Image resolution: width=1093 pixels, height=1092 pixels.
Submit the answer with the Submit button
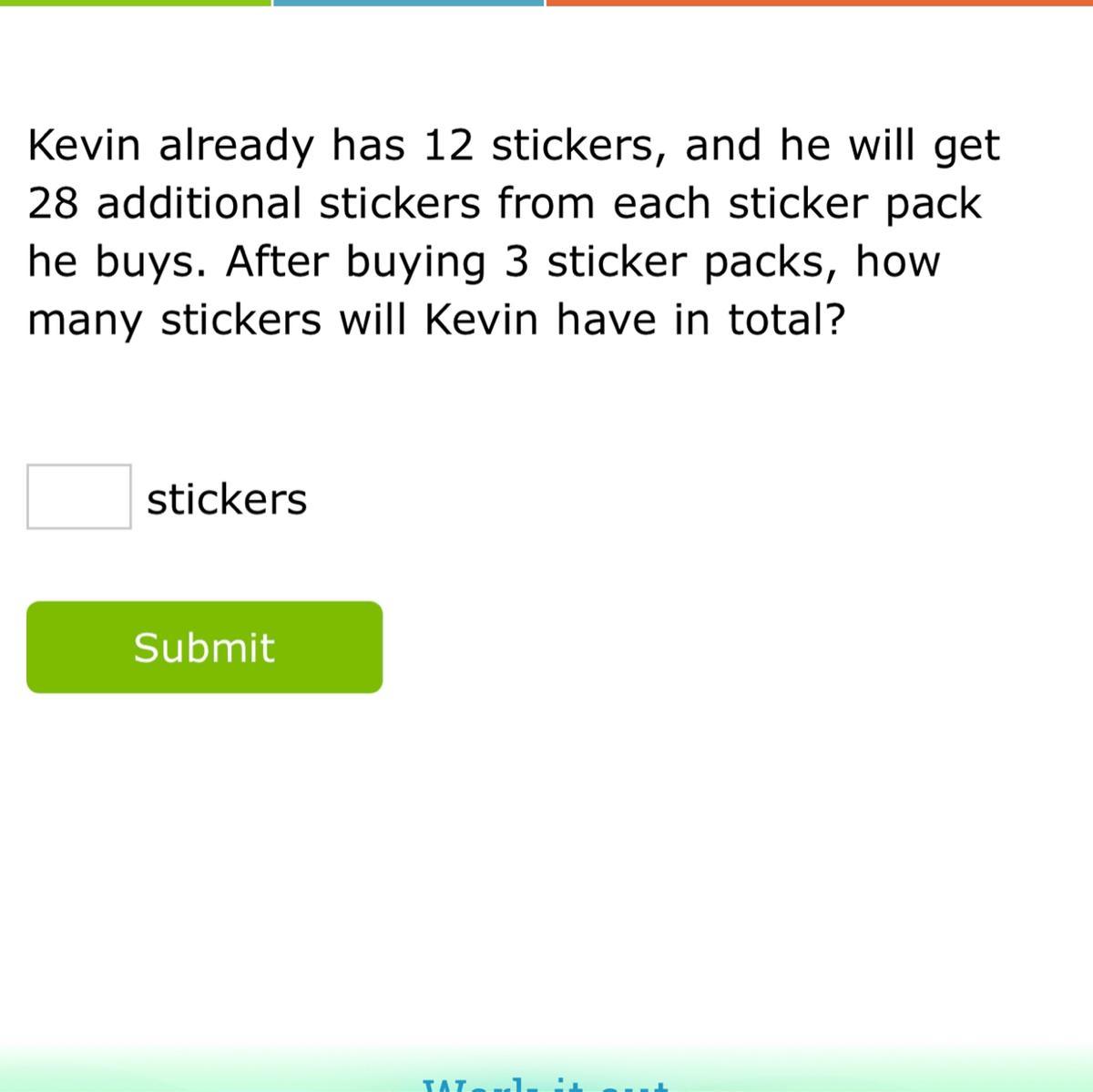pyautogui.click(x=204, y=647)
